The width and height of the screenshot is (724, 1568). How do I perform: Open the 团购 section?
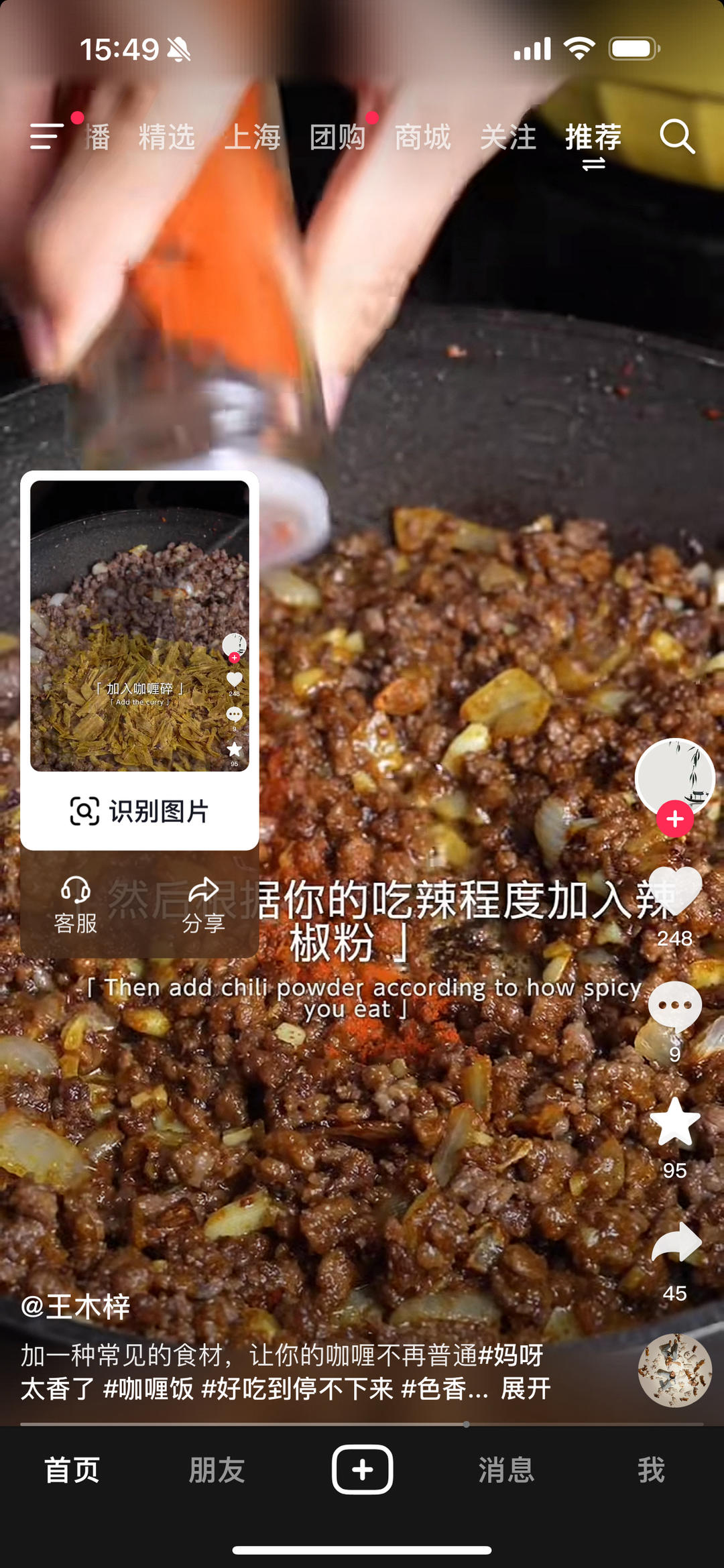[x=338, y=139]
